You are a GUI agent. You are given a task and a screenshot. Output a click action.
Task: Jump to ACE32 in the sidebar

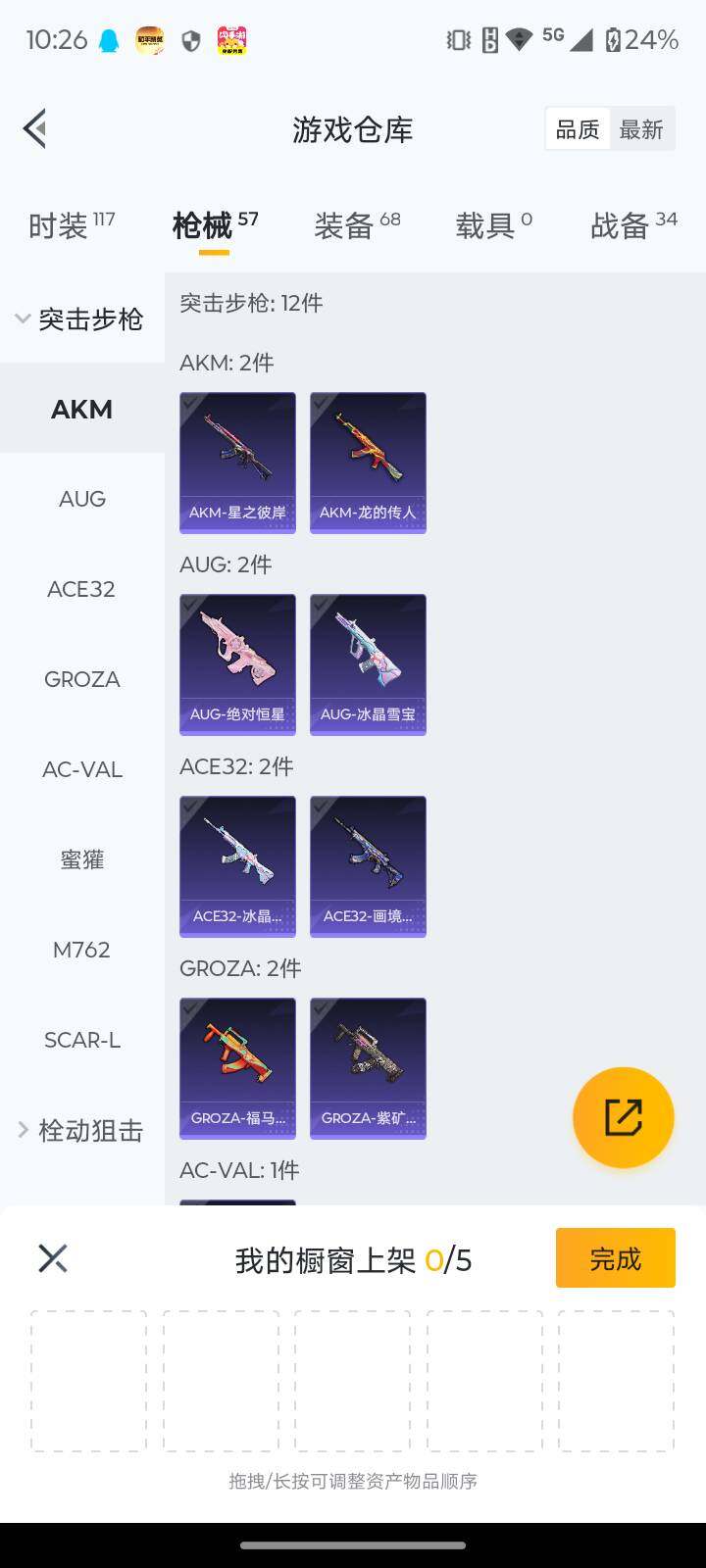[x=81, y=589]
